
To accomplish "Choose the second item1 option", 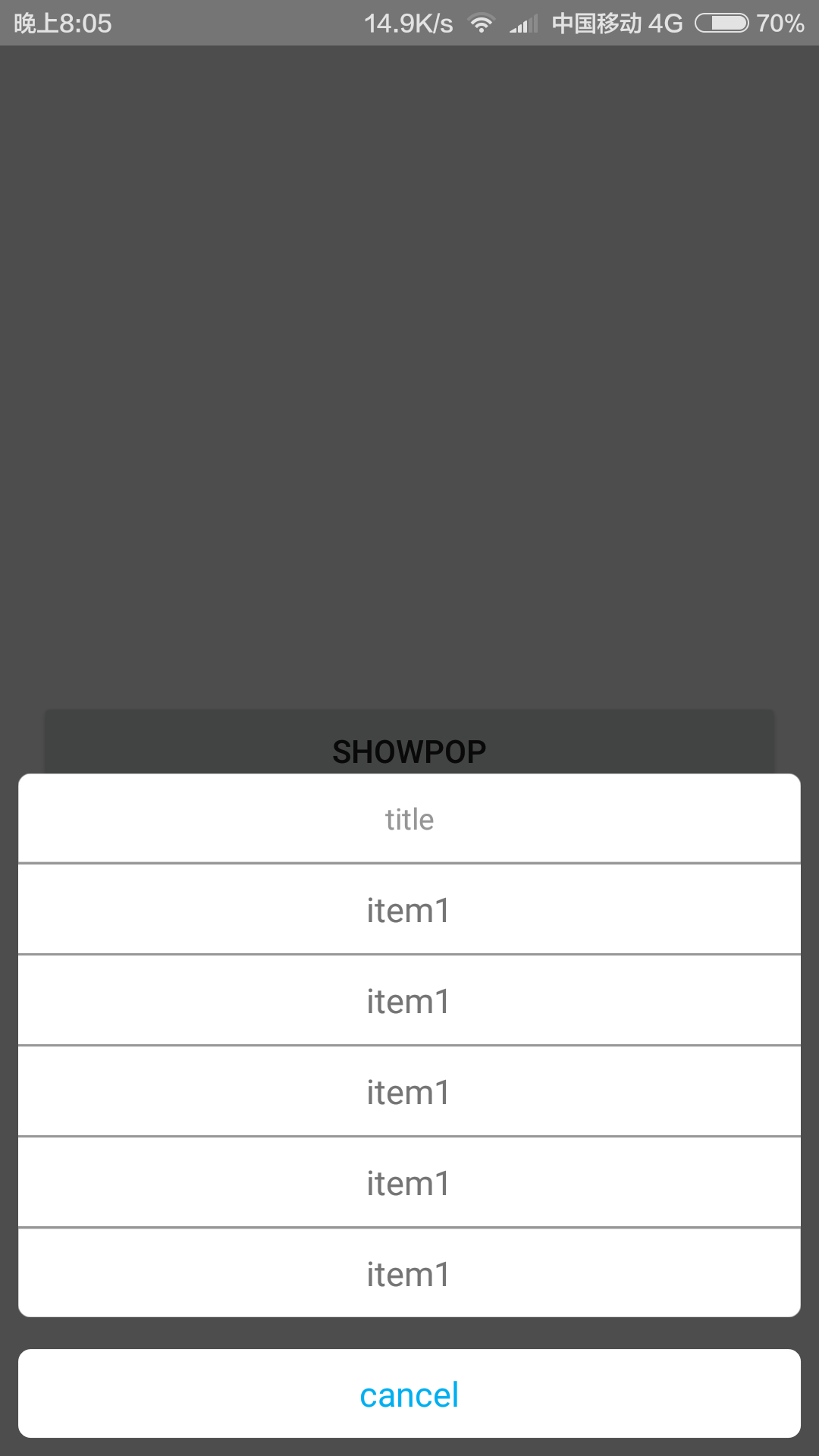I will click(409, 1001).
